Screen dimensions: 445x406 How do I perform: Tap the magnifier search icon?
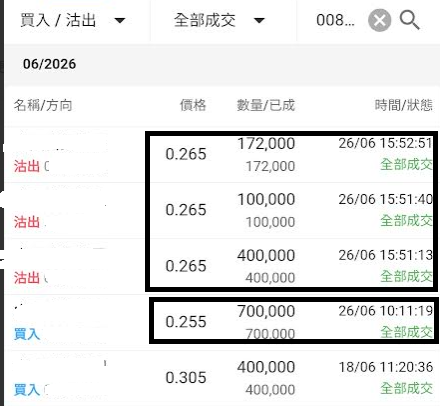click(409, 20)
